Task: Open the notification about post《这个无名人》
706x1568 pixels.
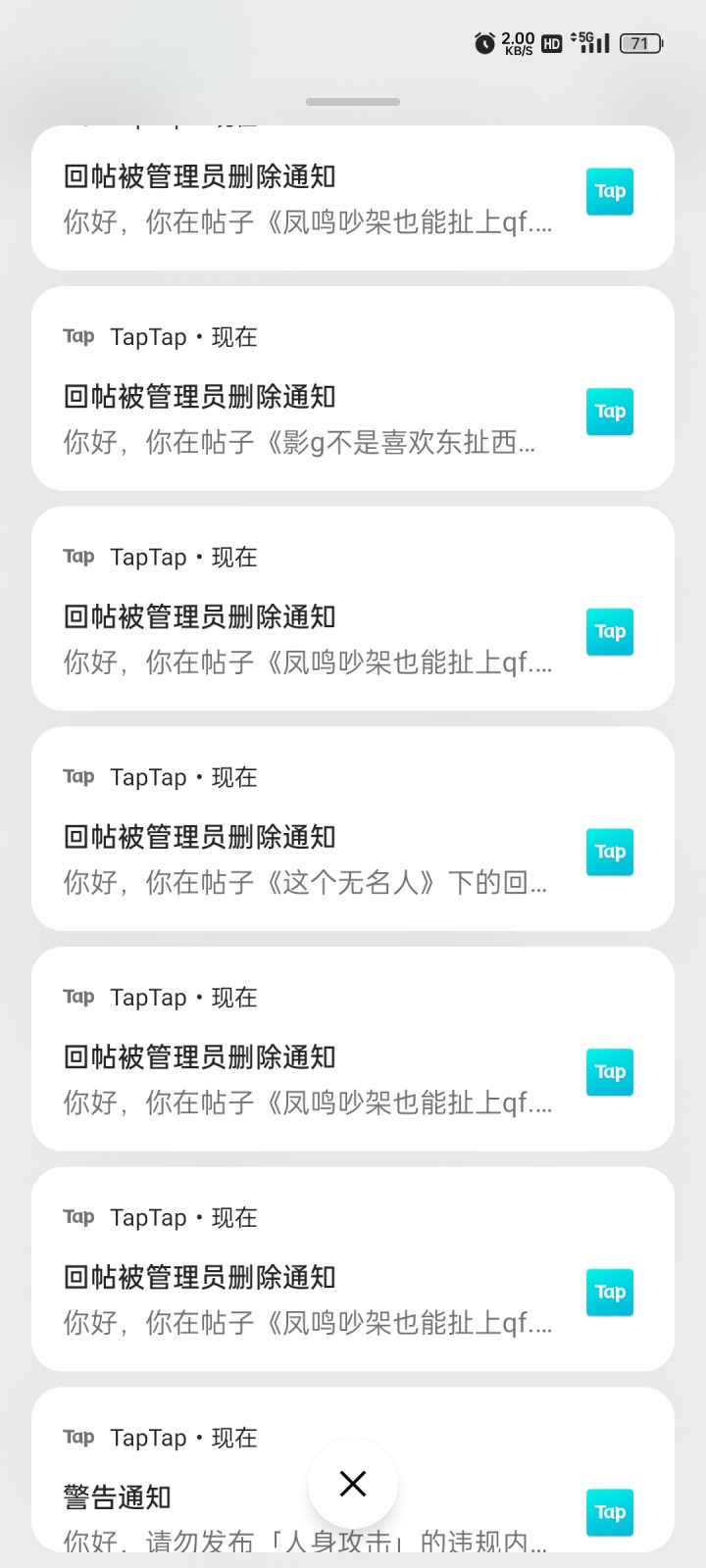Action: pos(304,859)
